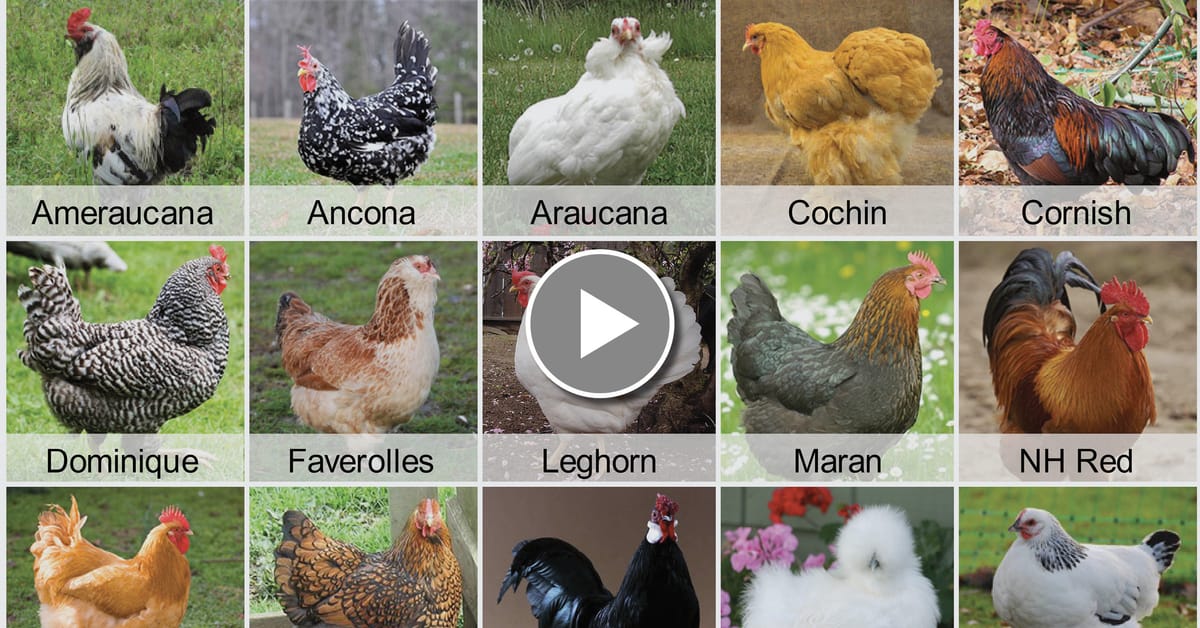The image size is (1200, 628).
Task: Play the chicken breeds video
Action: click(600, 323)
